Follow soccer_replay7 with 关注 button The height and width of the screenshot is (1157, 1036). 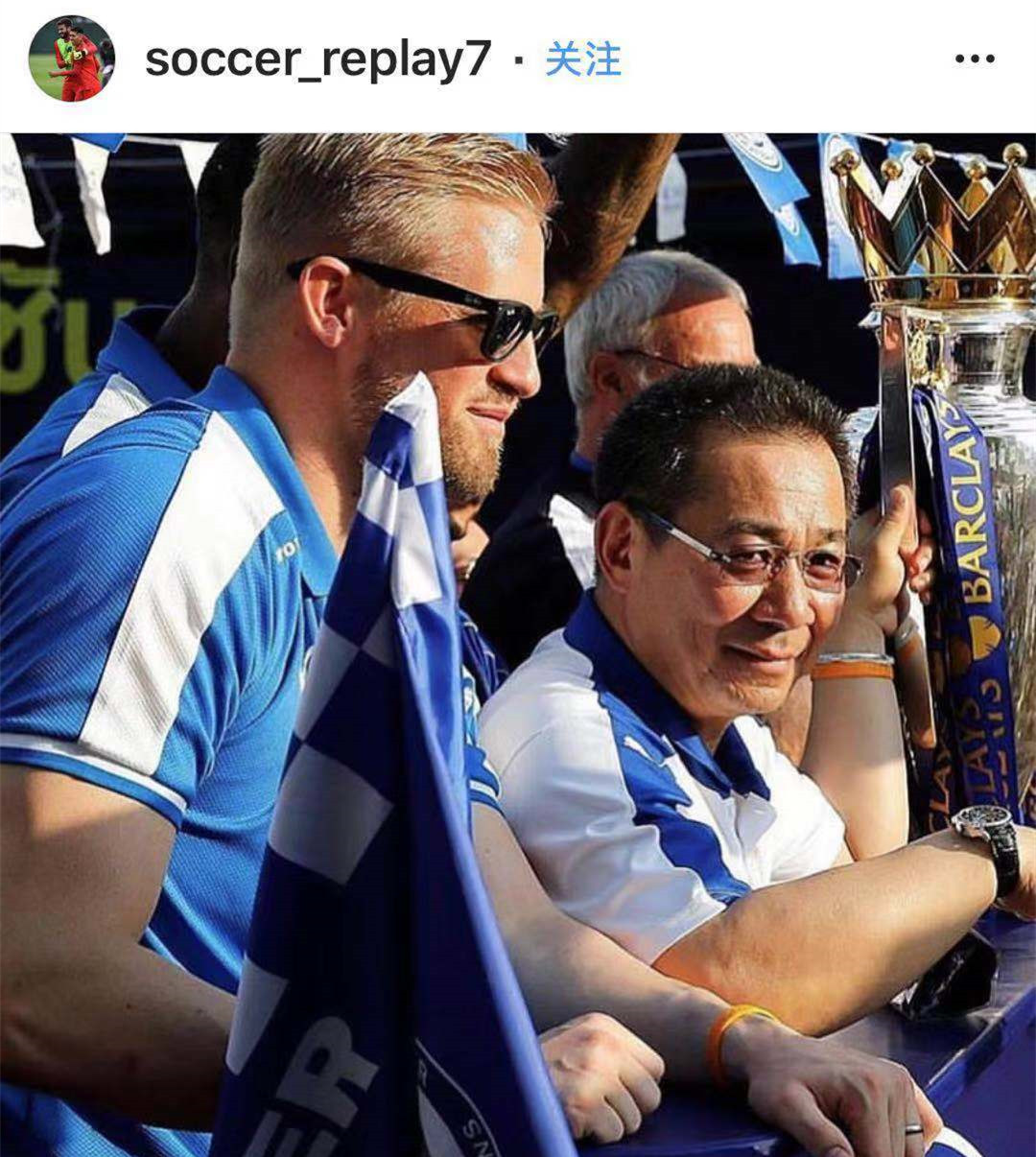(x=582, y=59)
